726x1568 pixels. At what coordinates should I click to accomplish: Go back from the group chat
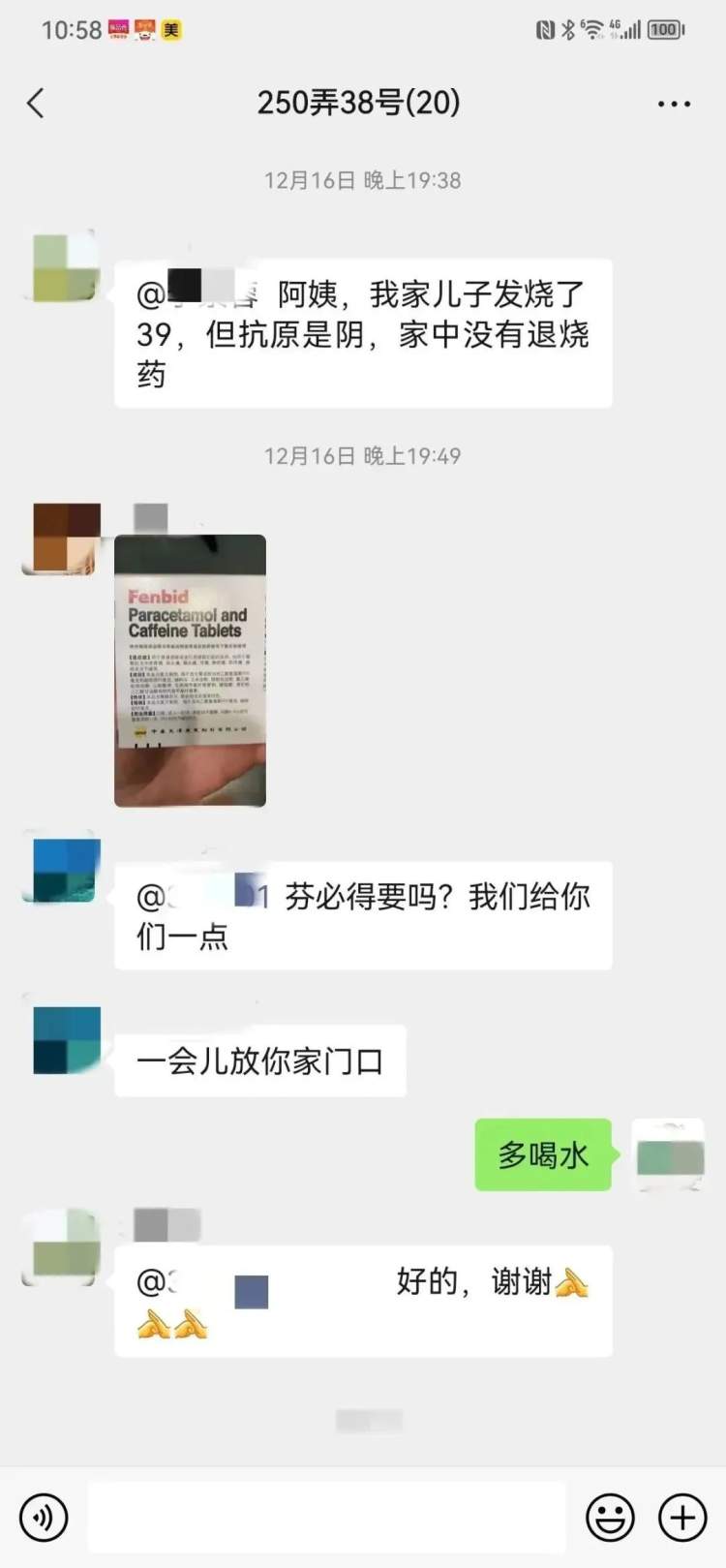tap(36, 103)
